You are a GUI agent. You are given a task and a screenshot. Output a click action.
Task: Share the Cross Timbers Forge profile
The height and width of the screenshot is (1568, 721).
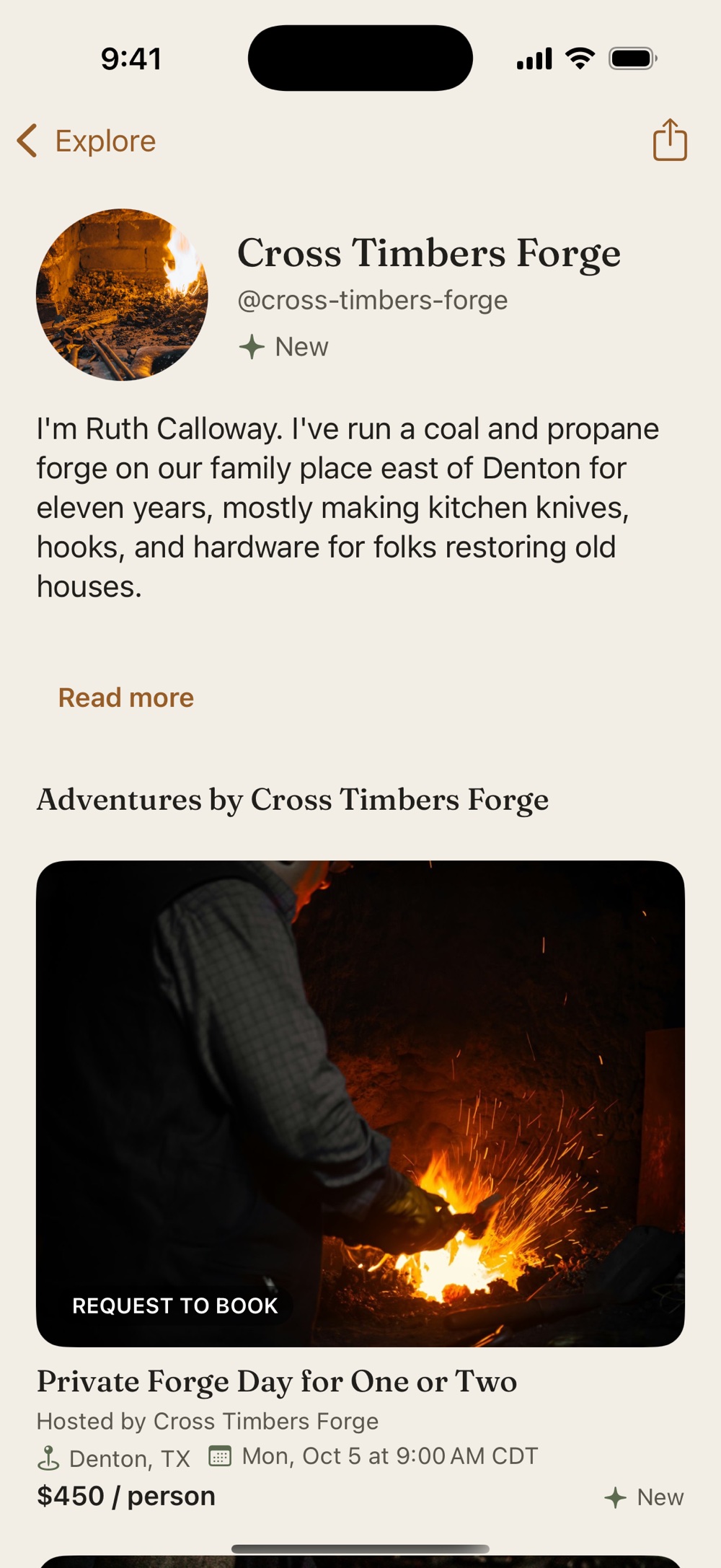coord(670,139)
